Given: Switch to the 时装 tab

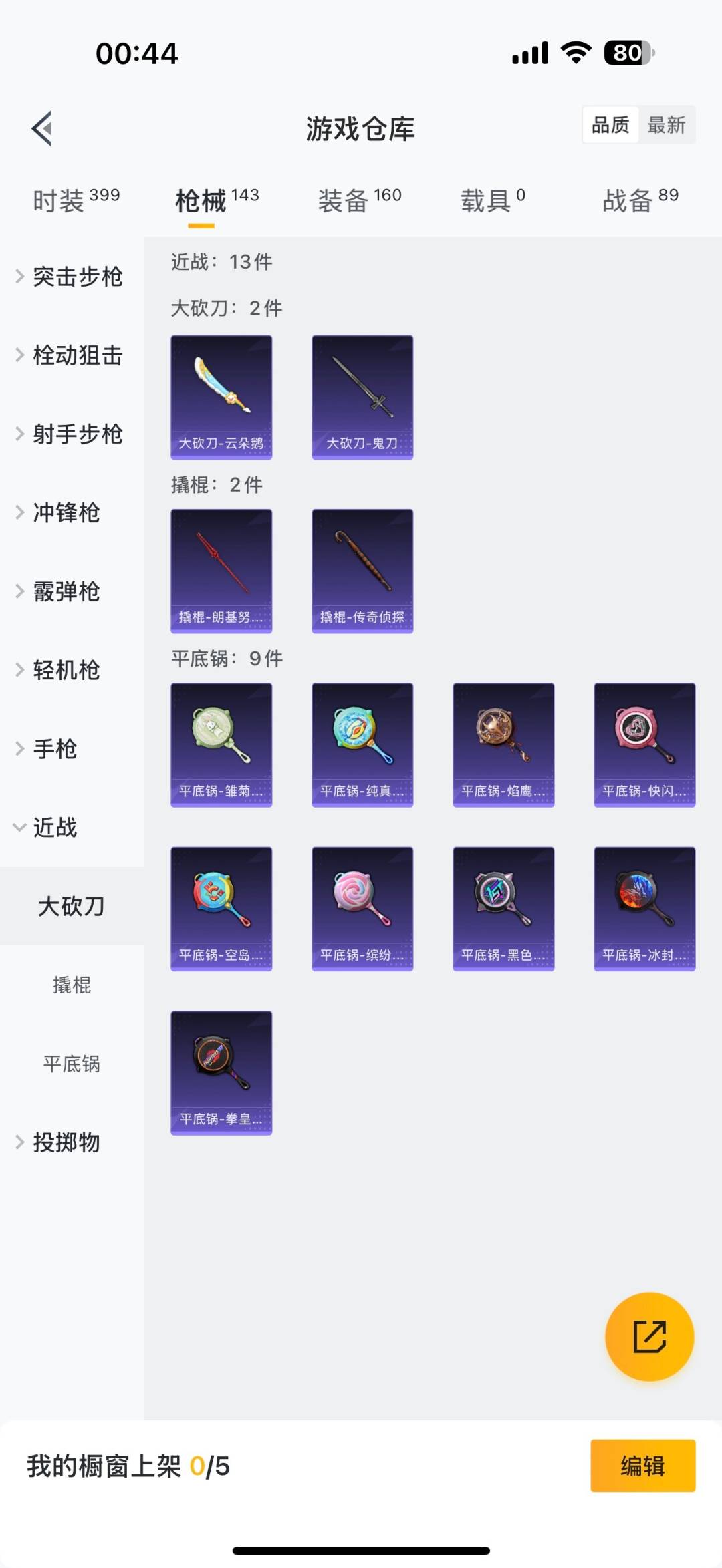Looking at the screenshot, I should click(x=76, y=200).
